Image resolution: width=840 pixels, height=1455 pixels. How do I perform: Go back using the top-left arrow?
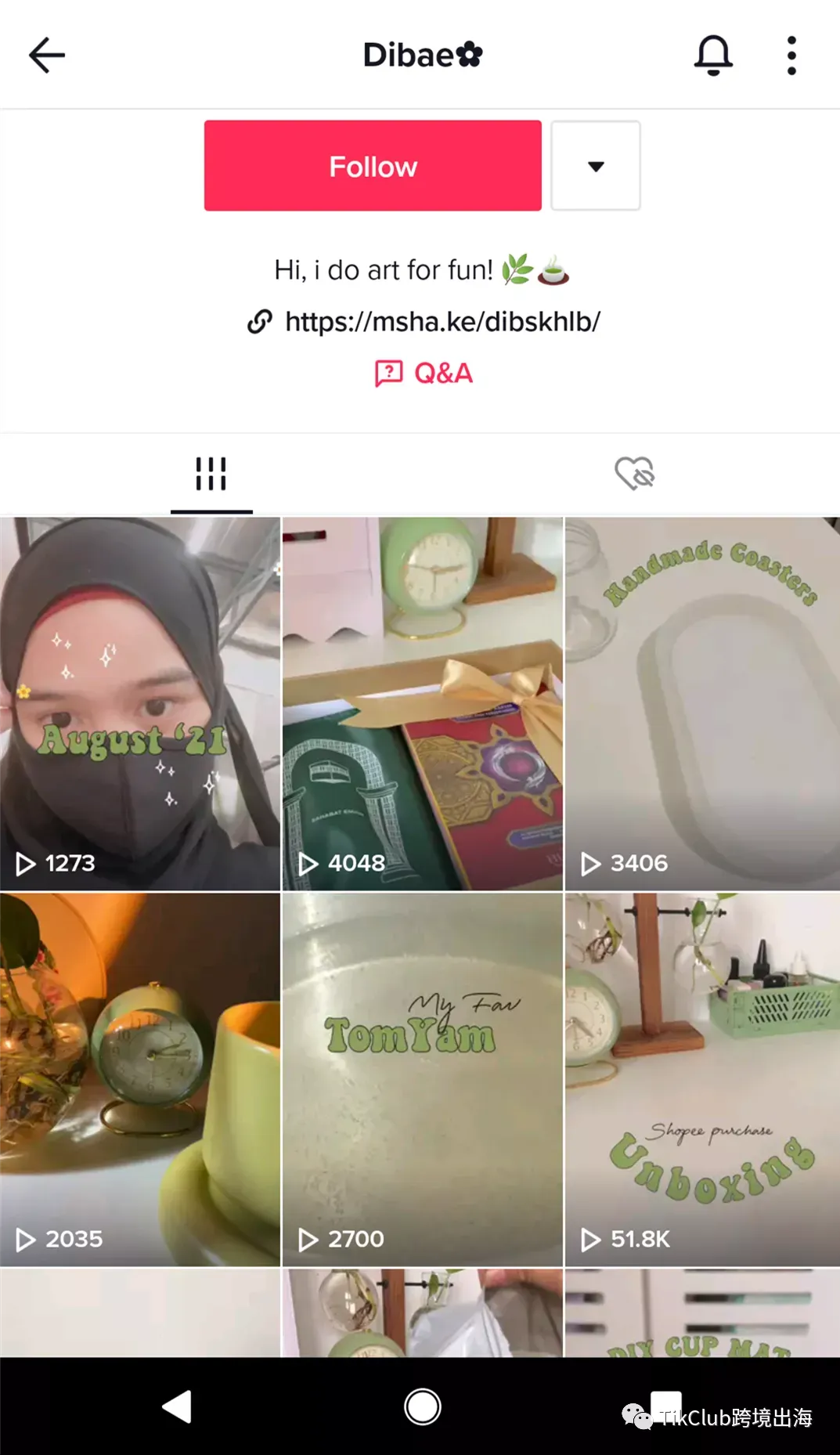pyautogui.click(x=46, y=56)
